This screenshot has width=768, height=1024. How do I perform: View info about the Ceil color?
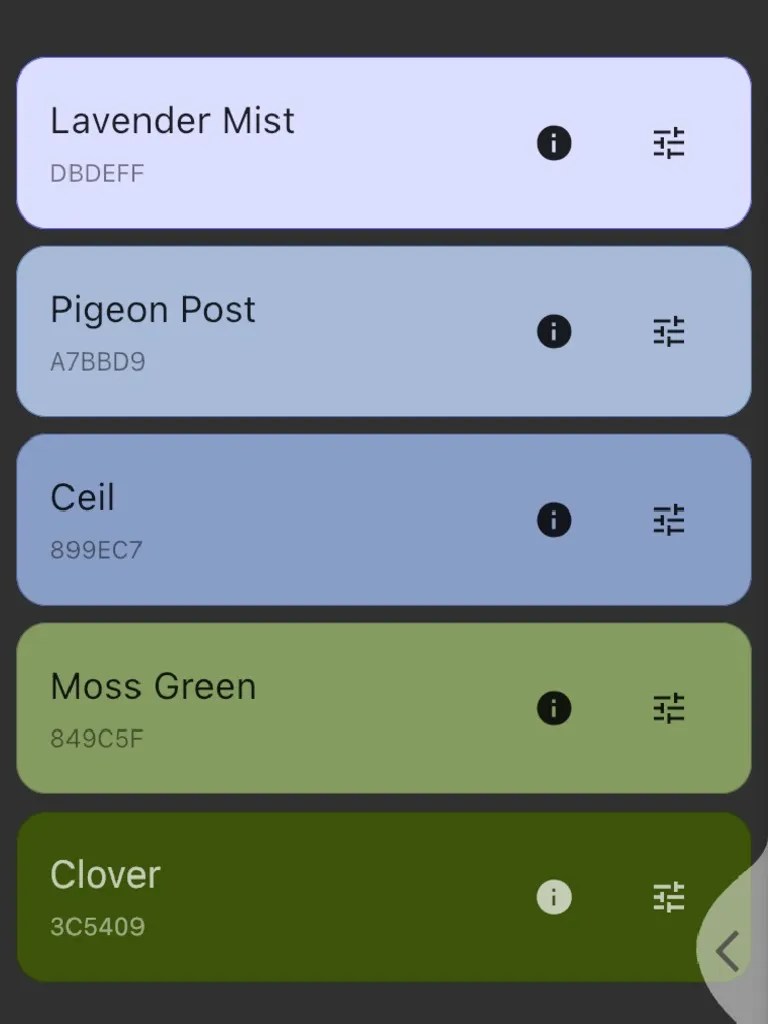tap(553, 519)
